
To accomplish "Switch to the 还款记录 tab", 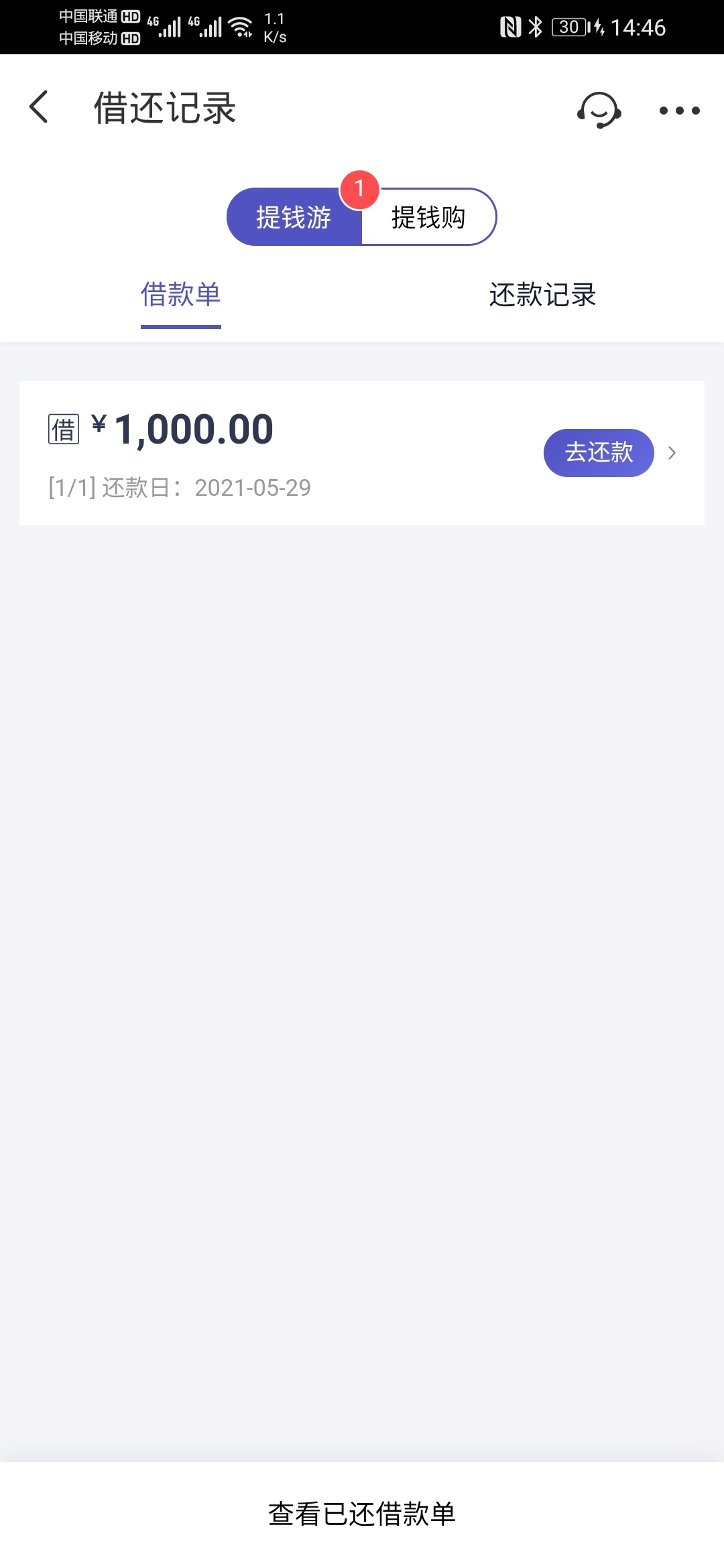I will [x=543, y=295].
